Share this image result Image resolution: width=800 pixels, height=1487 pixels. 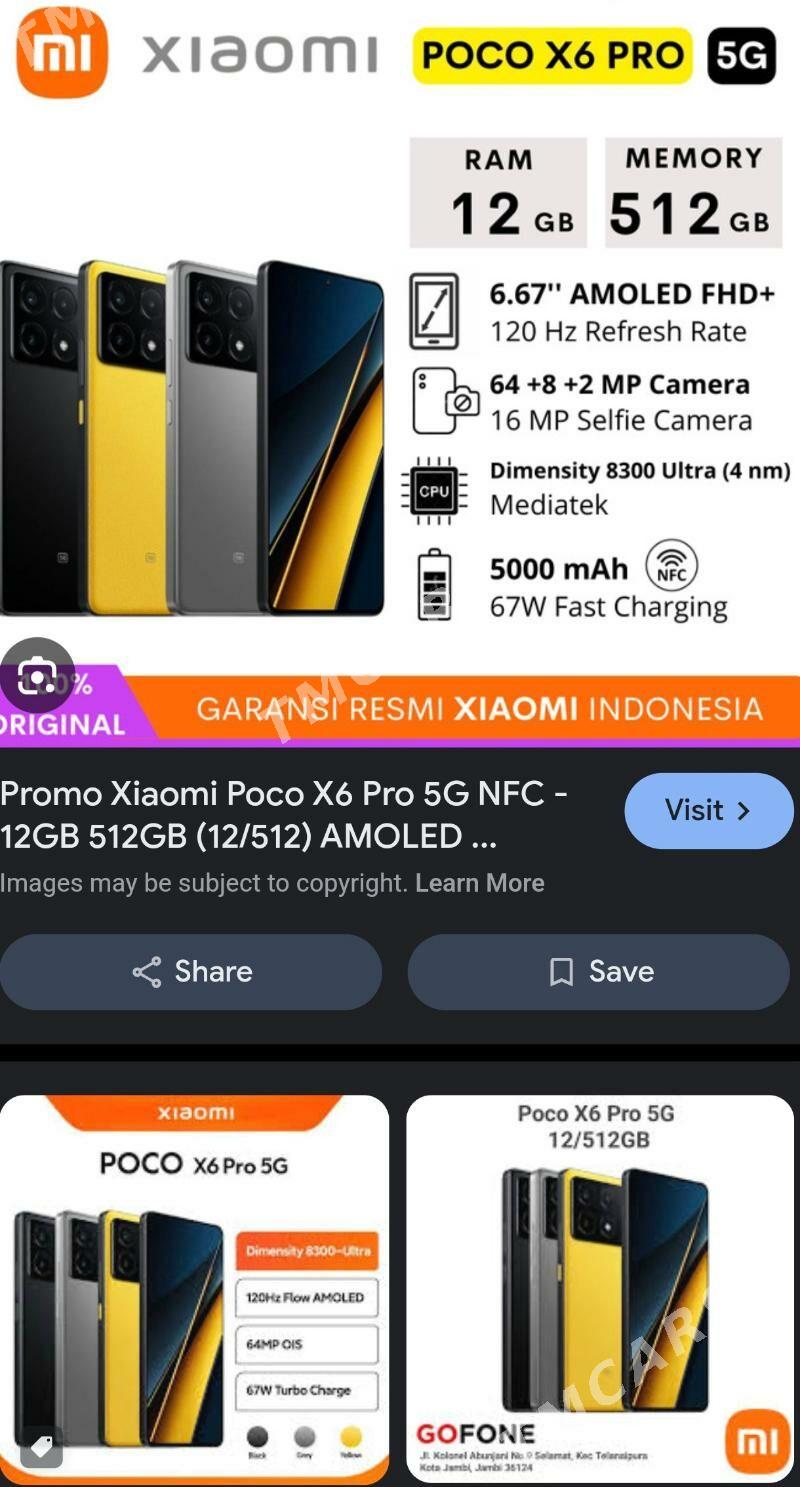191,972
